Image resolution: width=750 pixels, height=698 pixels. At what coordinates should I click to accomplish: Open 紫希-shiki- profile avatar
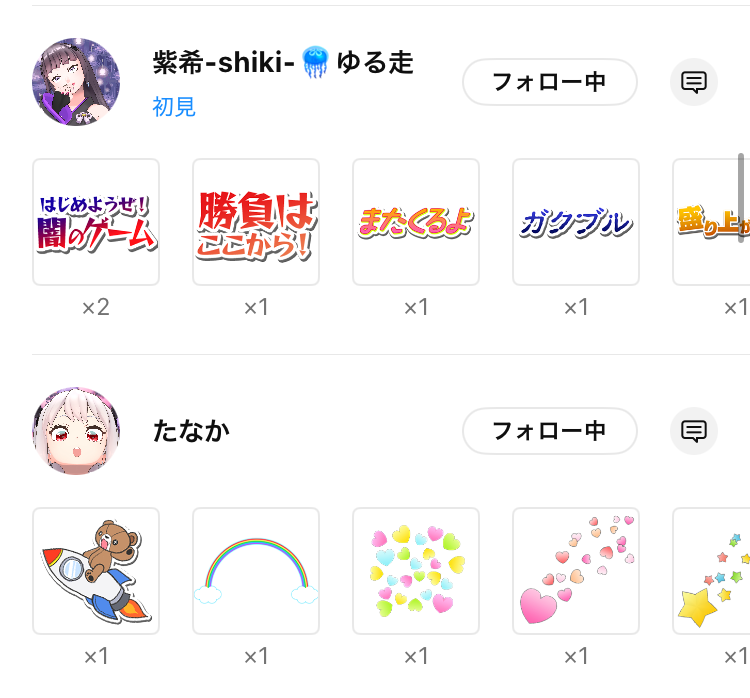76,82
